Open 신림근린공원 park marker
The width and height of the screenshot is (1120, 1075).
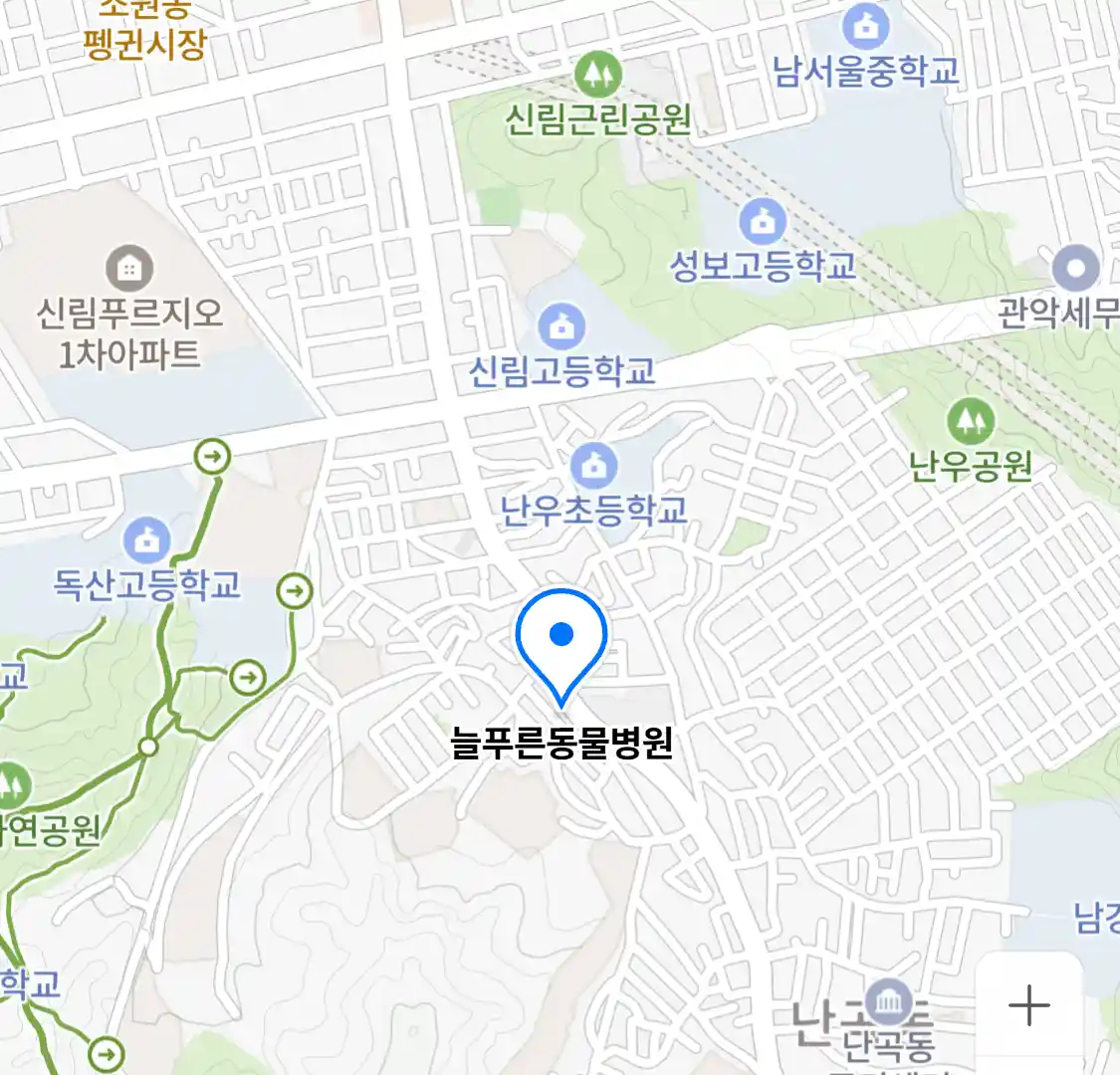(x=598, y=74)
